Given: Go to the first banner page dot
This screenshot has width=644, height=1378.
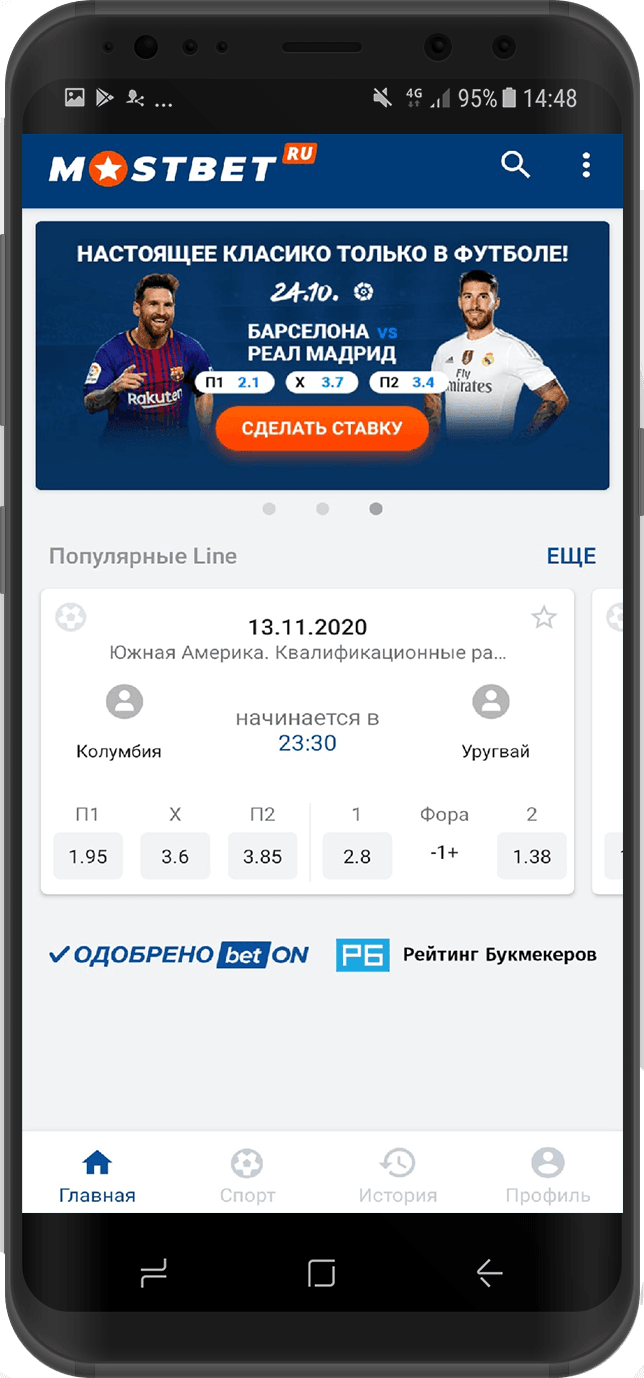Looking at the screenshot, I should coord(269,509).
